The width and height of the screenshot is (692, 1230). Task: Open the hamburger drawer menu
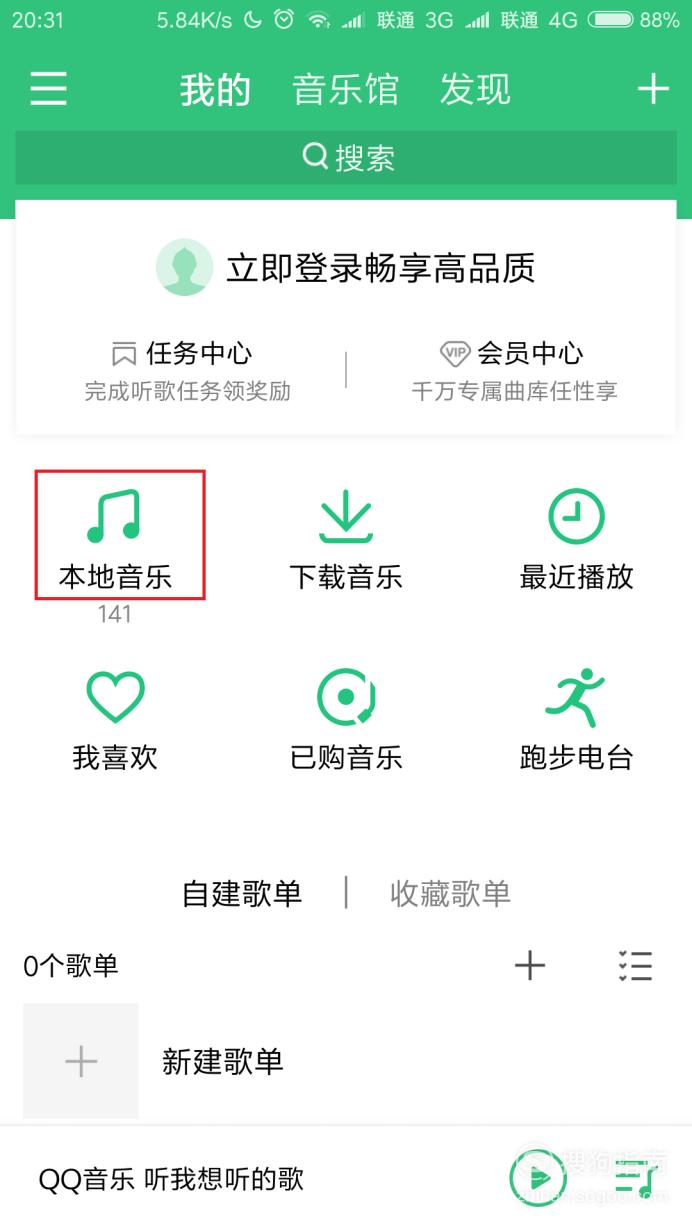click(48, 89)
